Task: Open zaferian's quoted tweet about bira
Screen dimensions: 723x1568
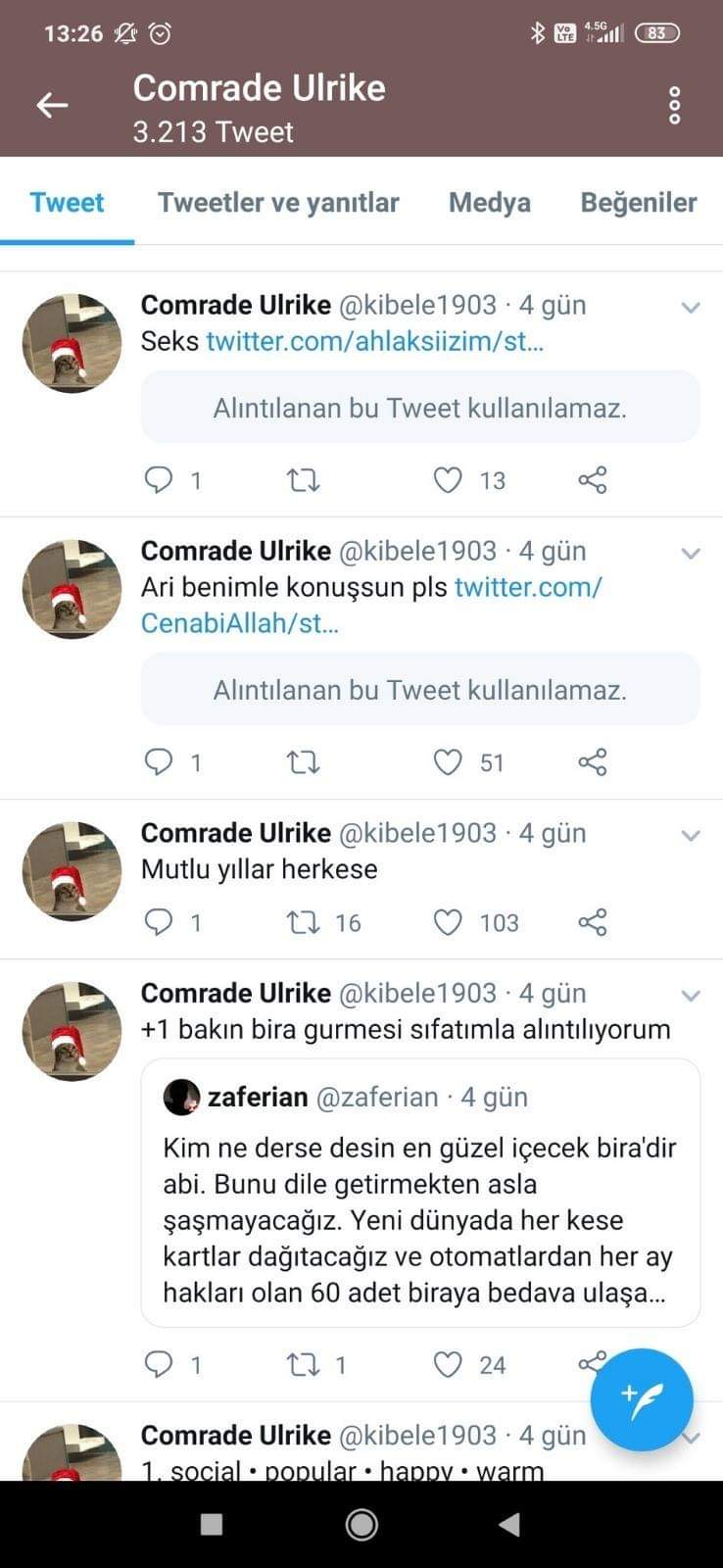Action: click(419, 1201)
